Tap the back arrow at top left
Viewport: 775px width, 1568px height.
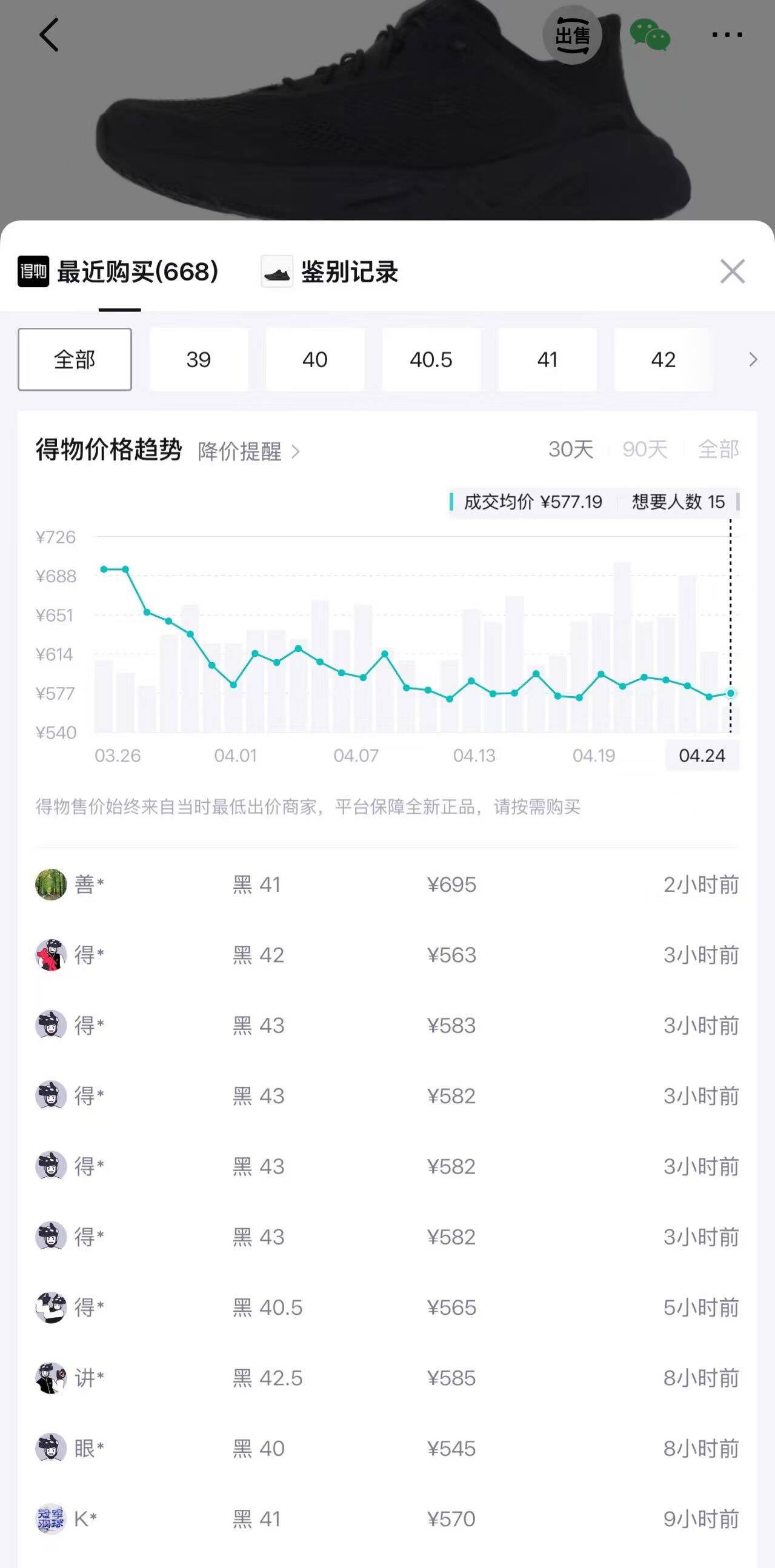click(49, 35)
